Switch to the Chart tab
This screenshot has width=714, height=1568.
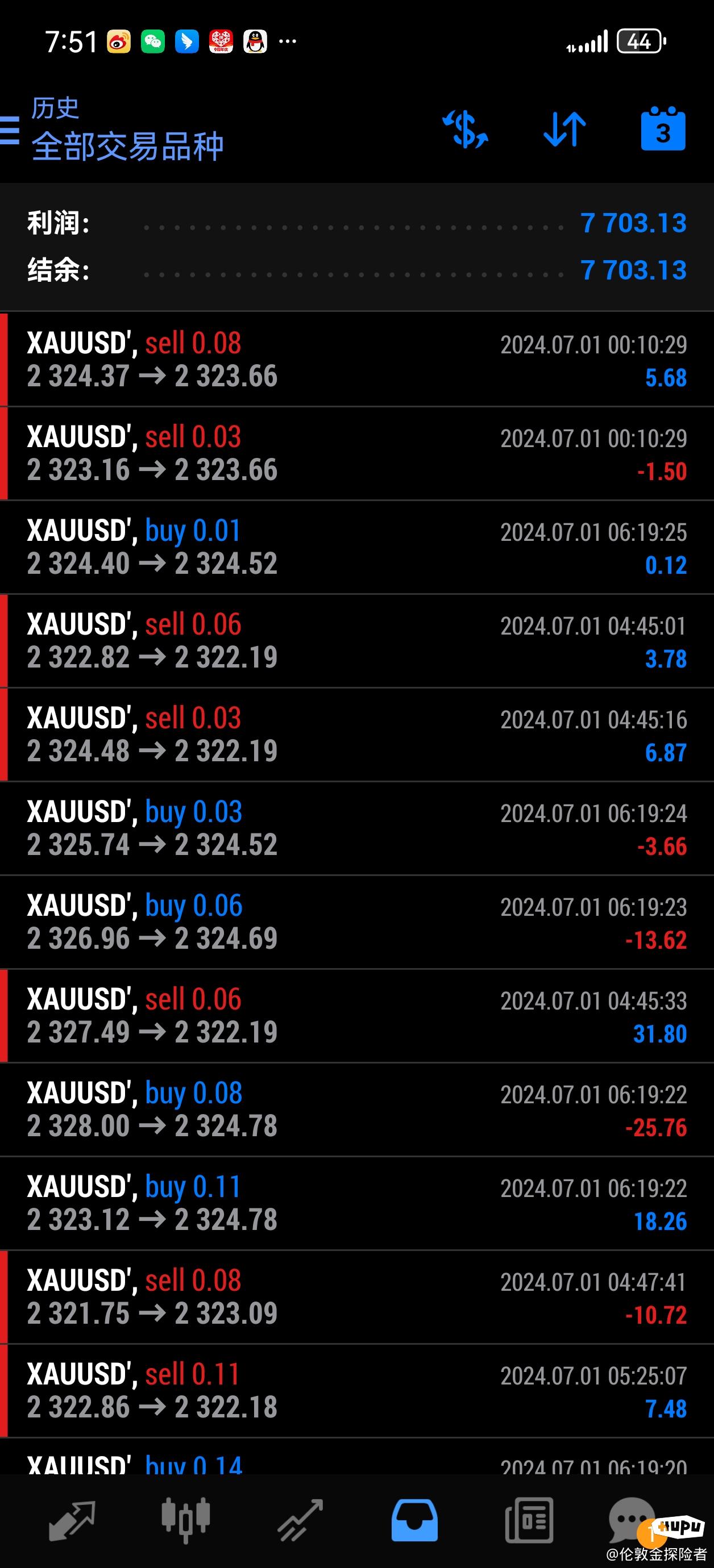pyautogui.click(x=186, y=1520)
